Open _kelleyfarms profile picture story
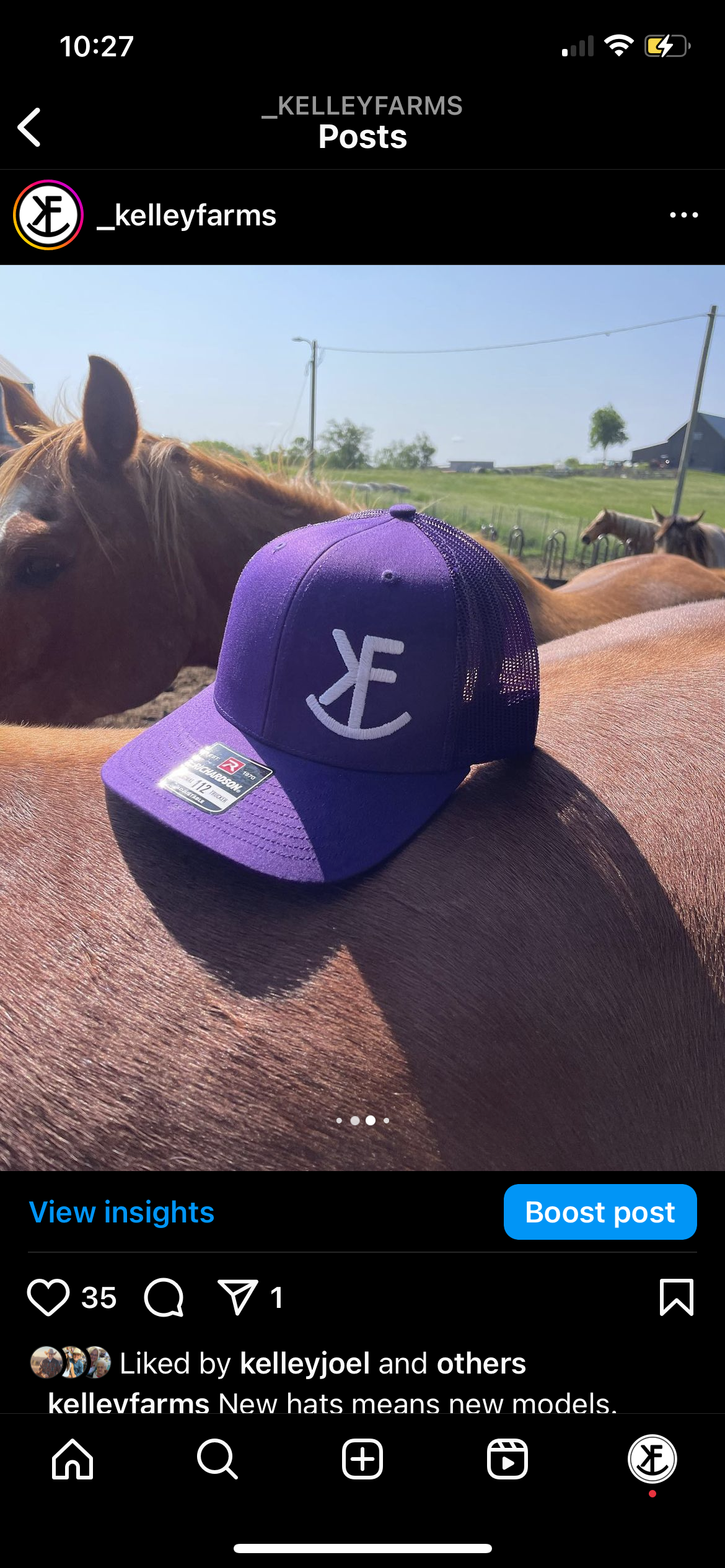The width and height of the screenshot is (725, 1568). (x=48, y=216)
